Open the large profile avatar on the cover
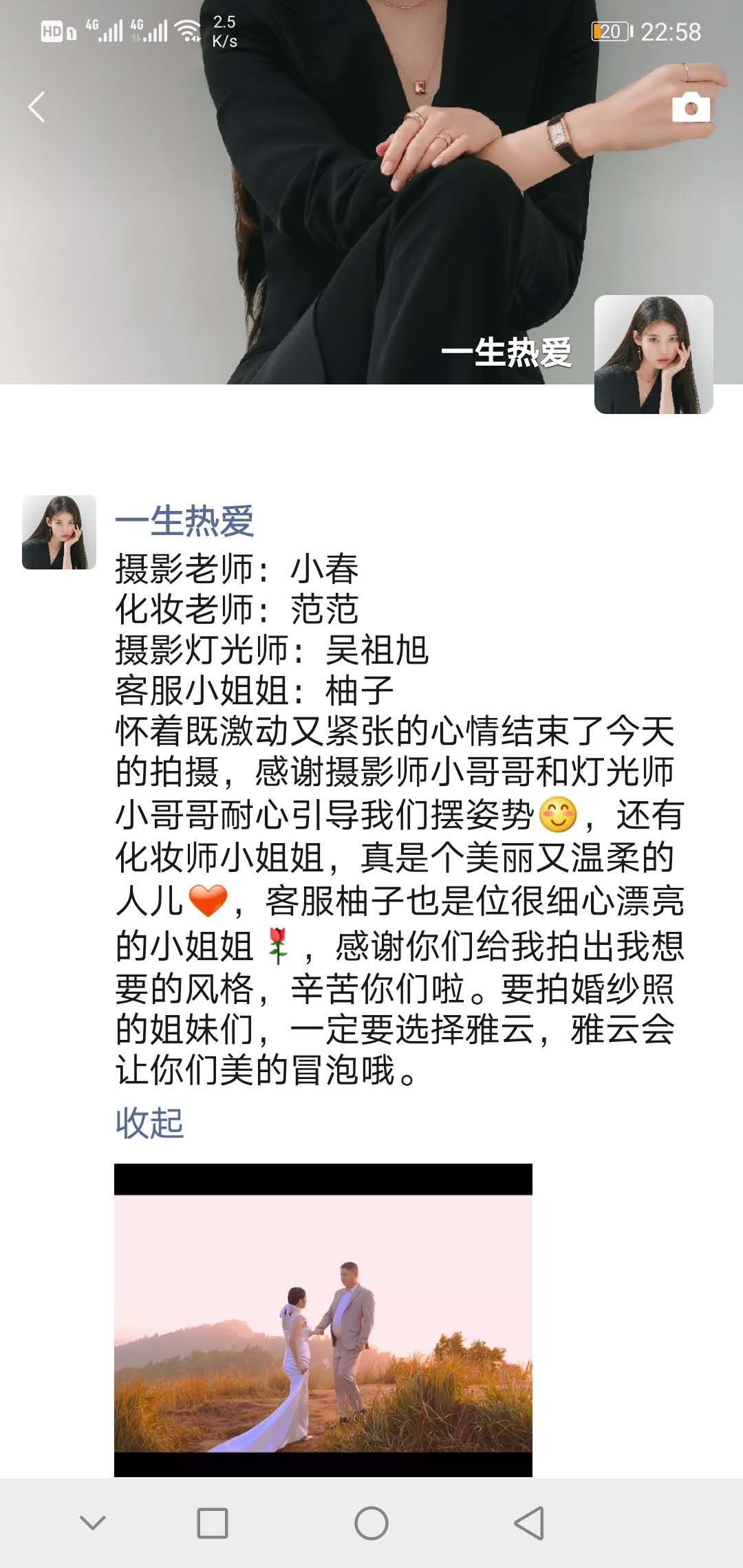Image resolution: width=743 pixels, height=1568 pixels. pos(654,354)
